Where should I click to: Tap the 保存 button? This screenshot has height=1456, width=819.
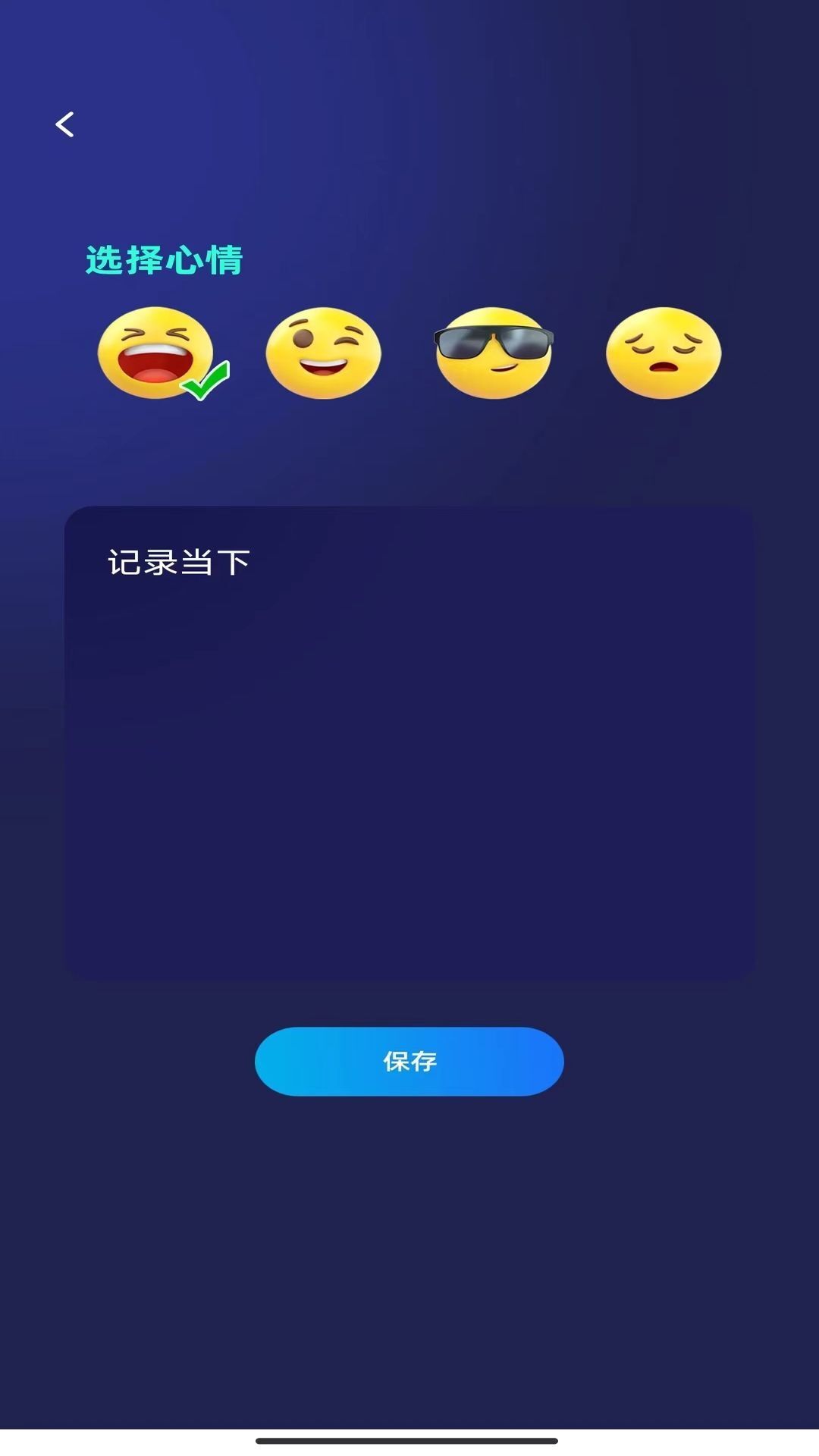click(x=409, y=1061)
